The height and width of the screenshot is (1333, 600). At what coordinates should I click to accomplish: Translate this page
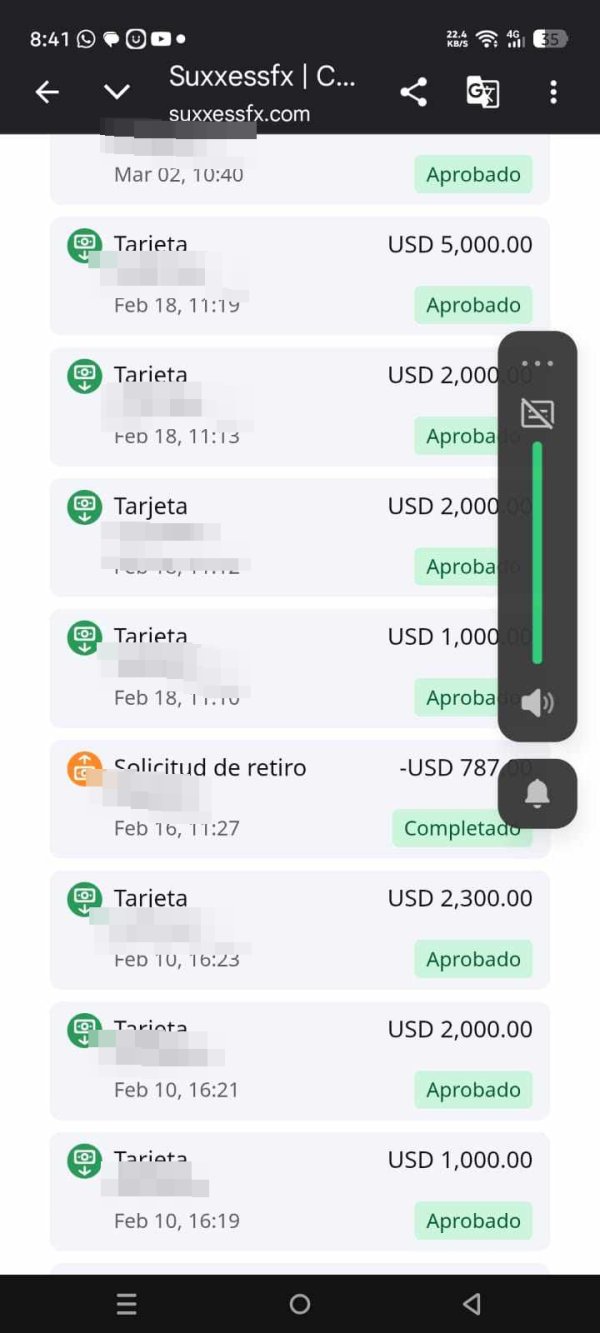[x=483, y=93]
